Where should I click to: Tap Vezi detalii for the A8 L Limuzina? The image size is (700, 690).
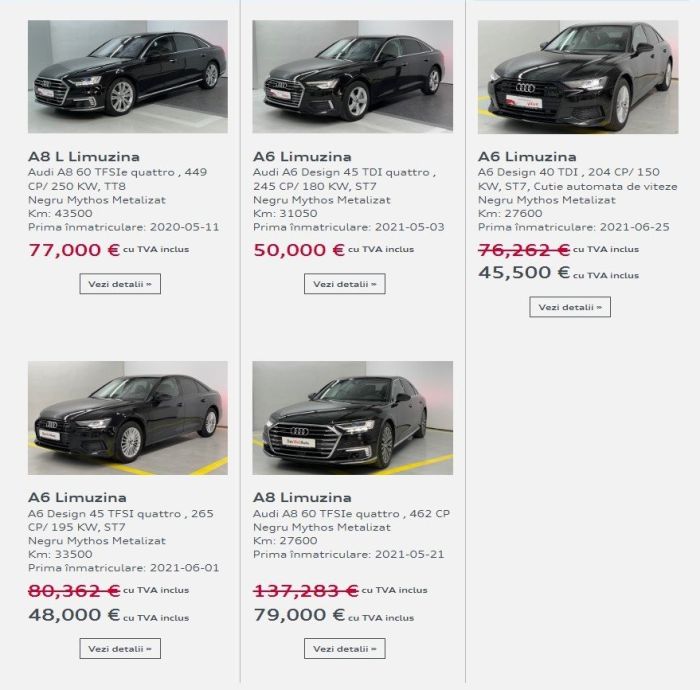pyautogui.click(x=120, y=284)
